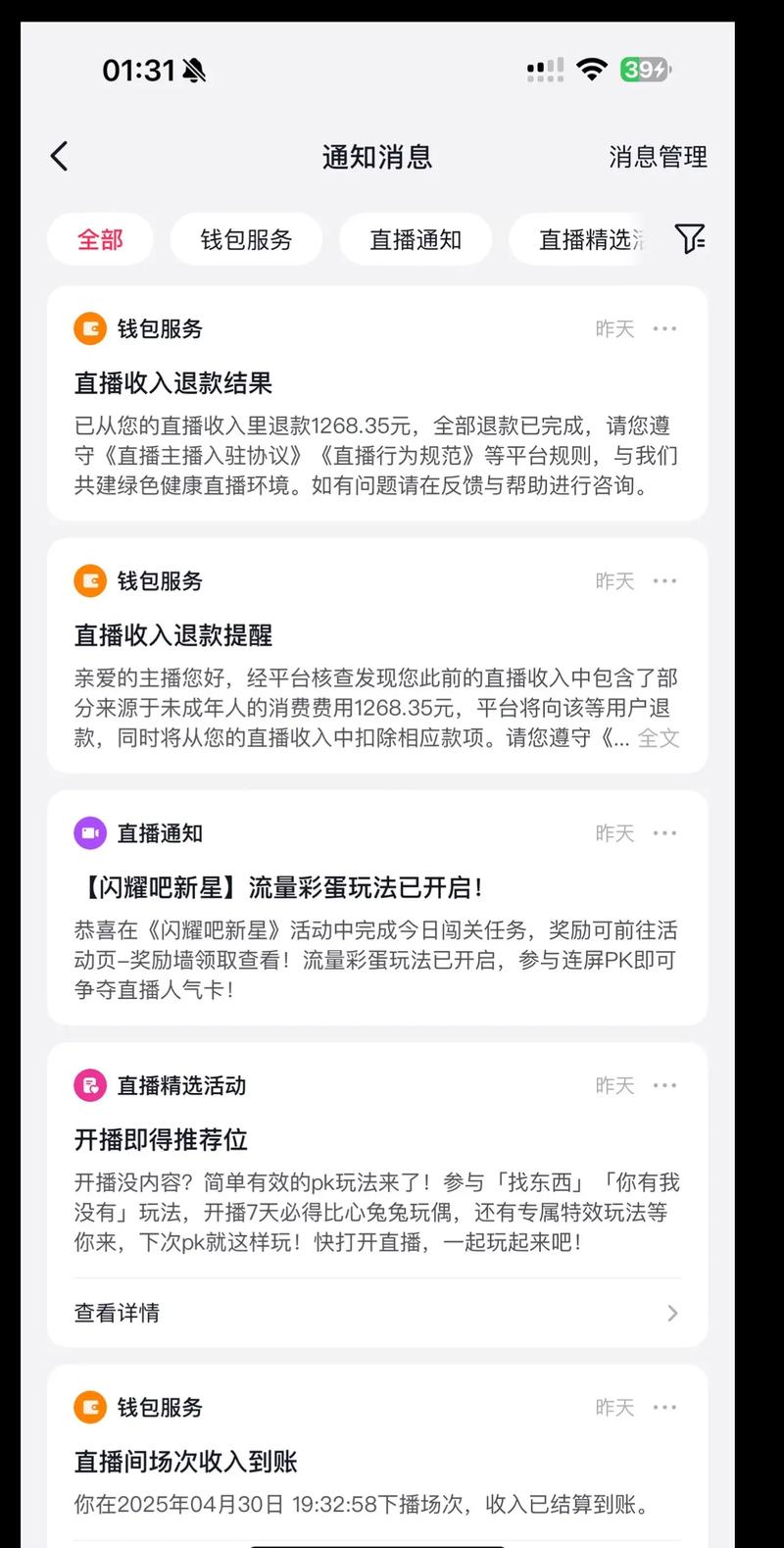Tap the red 直播精选活动 activity icon

(x=89, y=1085)
